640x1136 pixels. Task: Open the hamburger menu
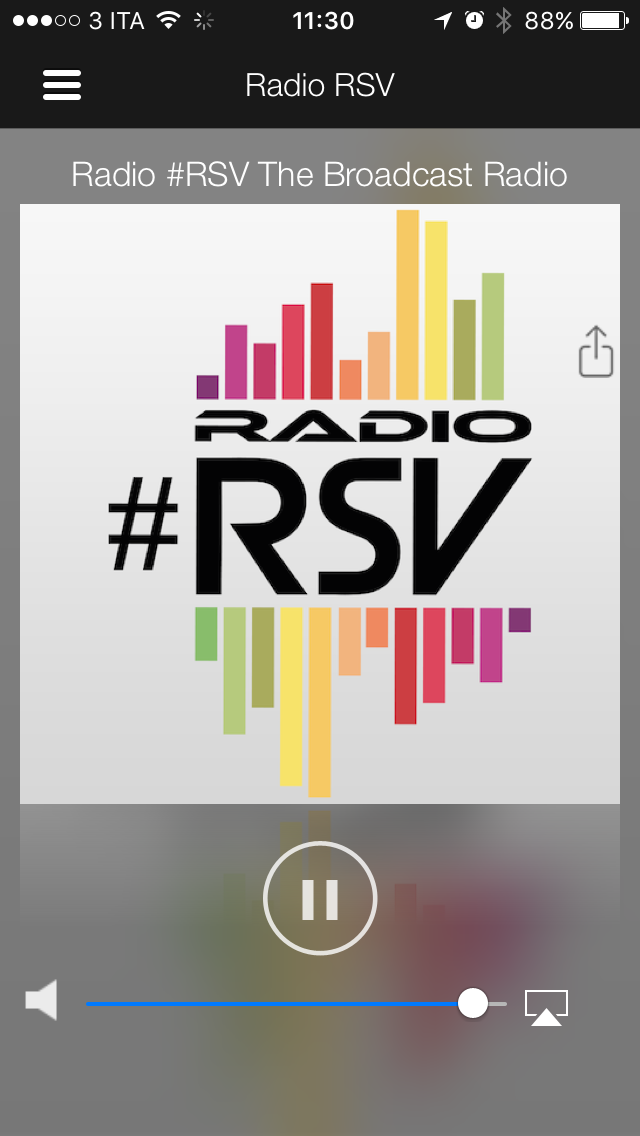pyautogui.click(x=62, y=85)
